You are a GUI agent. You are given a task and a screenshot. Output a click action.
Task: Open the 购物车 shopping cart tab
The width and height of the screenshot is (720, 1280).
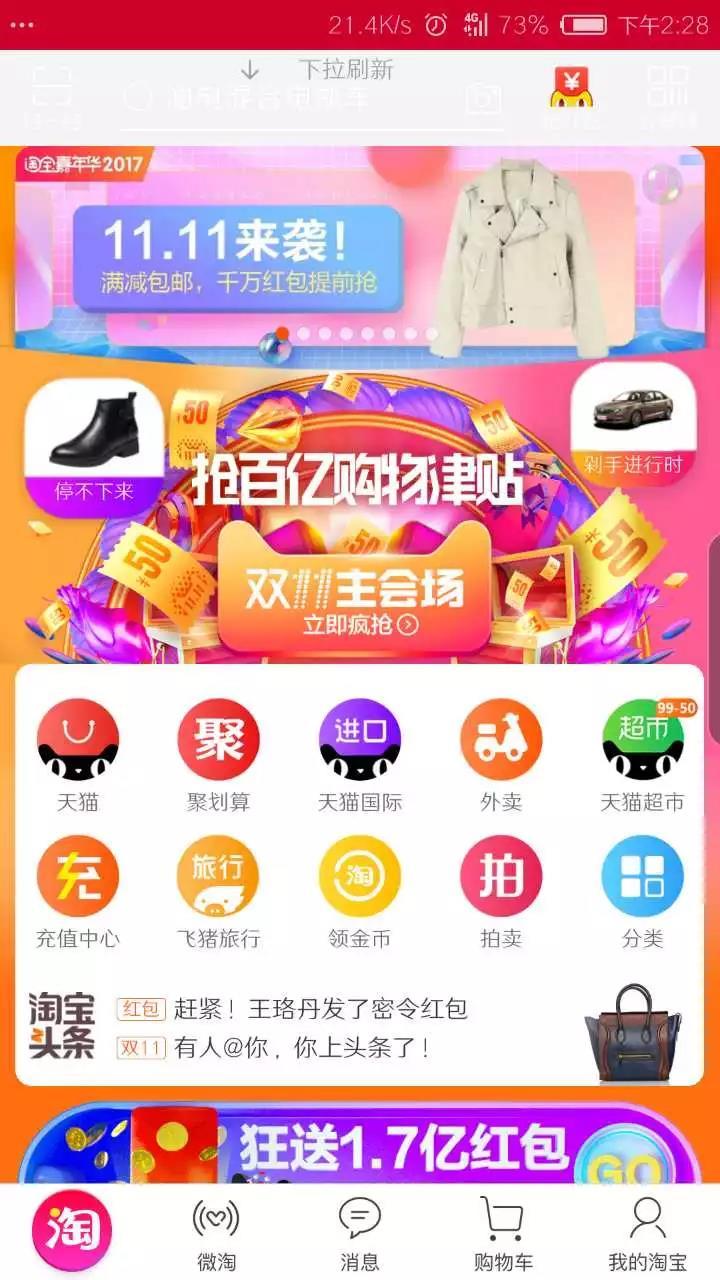(503, 1233)
